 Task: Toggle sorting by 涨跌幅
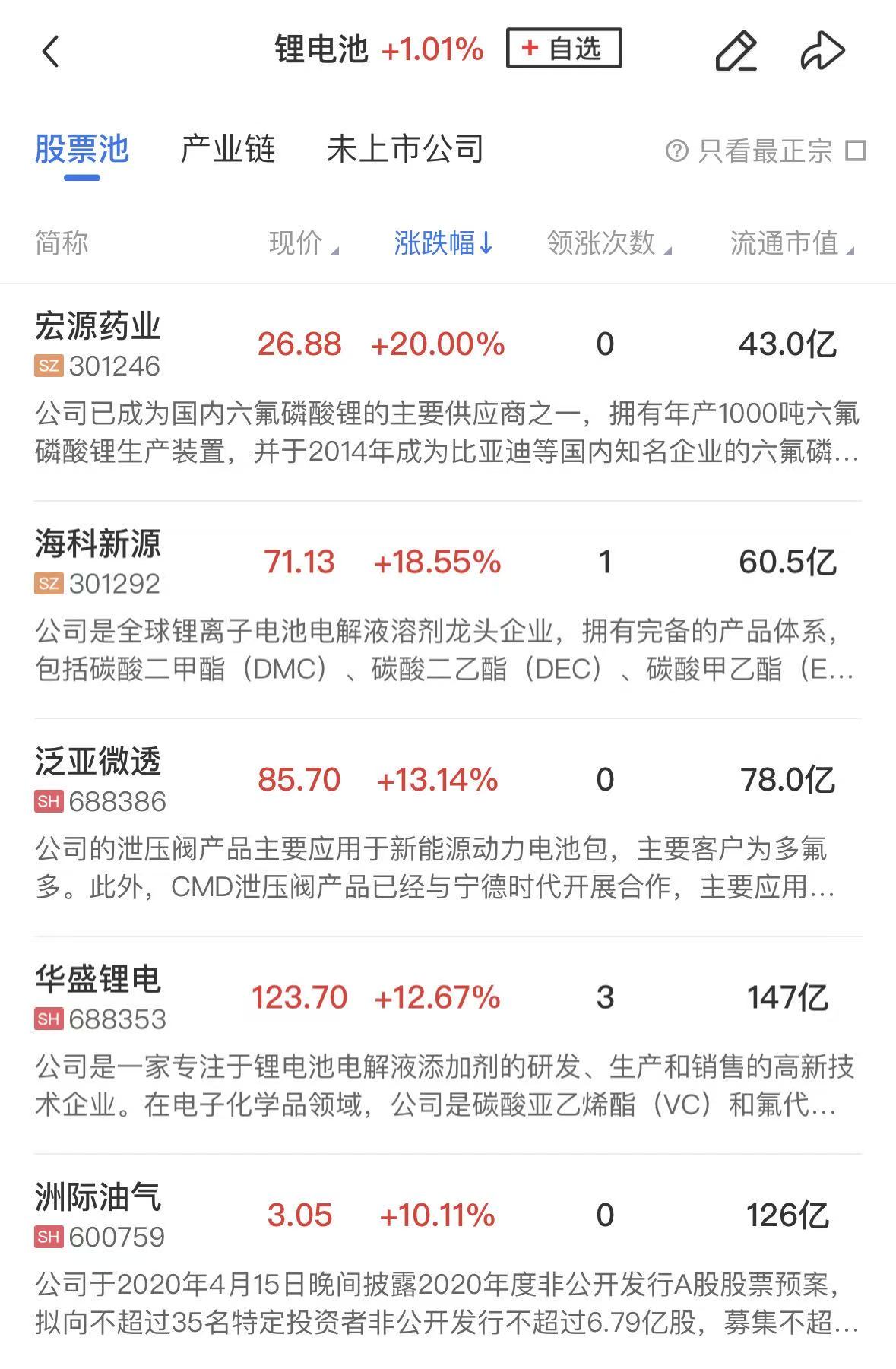point(443,243)
